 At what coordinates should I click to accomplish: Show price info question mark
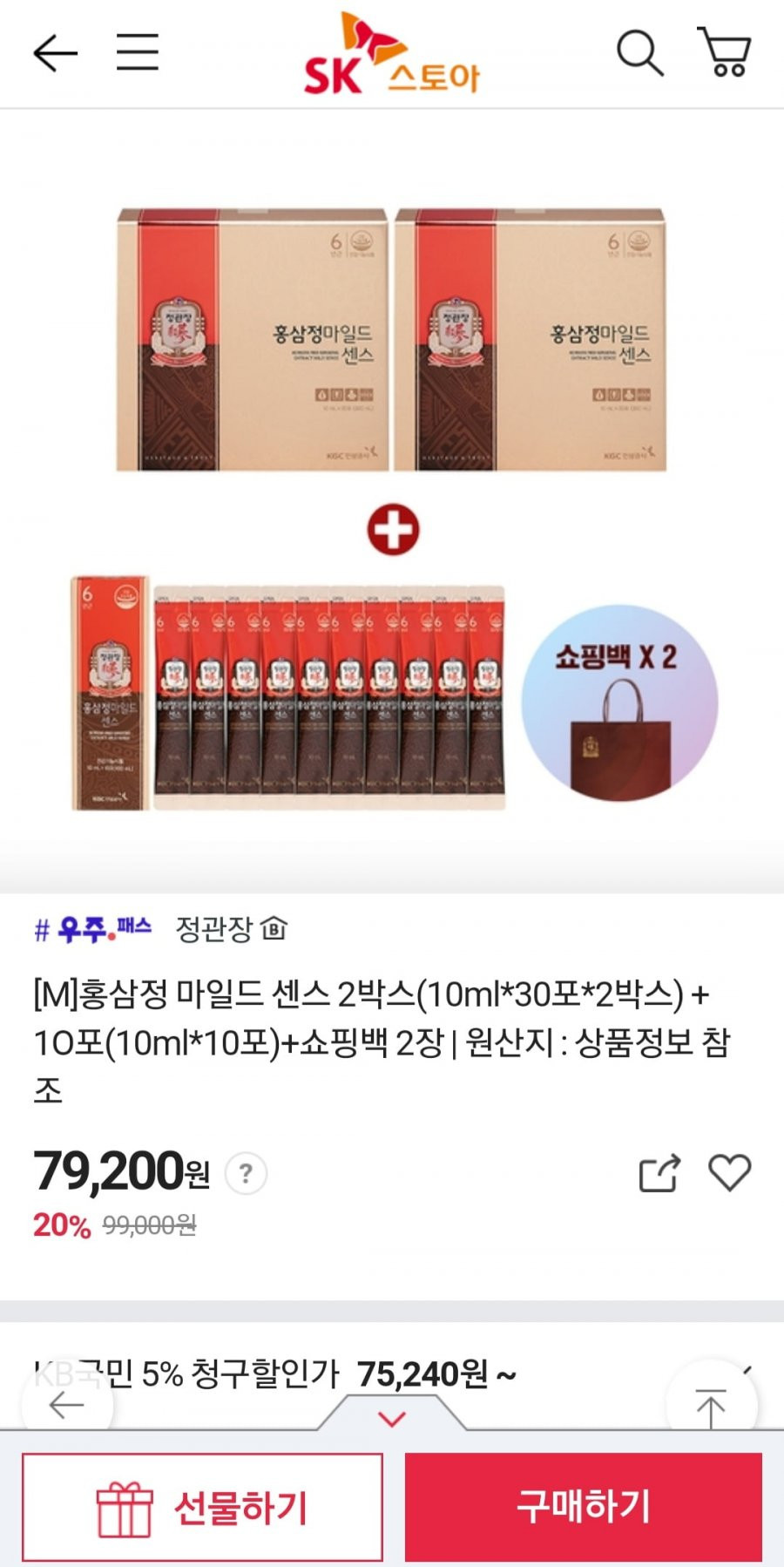click(247, 1173)
